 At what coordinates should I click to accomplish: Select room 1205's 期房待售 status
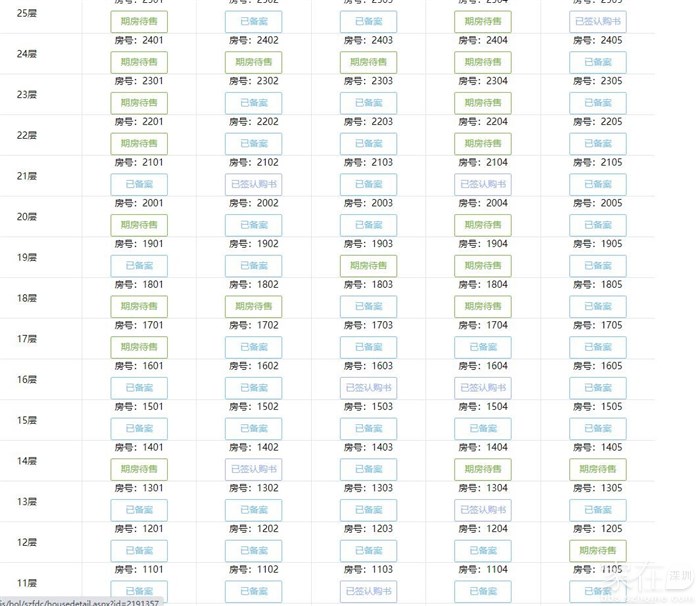click(x=597, y=551)
